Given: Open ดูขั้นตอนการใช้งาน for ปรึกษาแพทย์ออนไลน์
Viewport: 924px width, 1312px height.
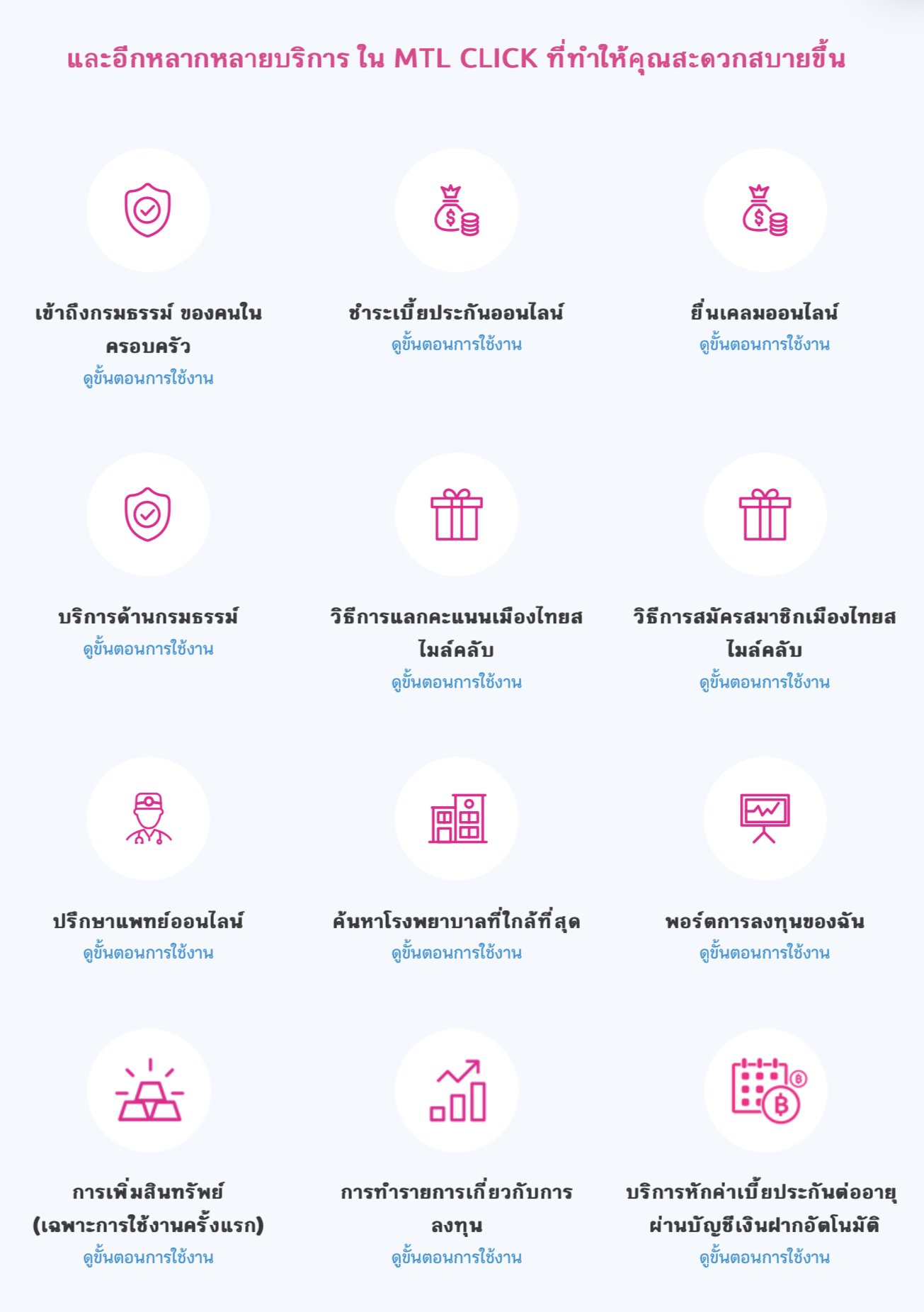Looking at the screenshot, I should click(x=148, y=953).
